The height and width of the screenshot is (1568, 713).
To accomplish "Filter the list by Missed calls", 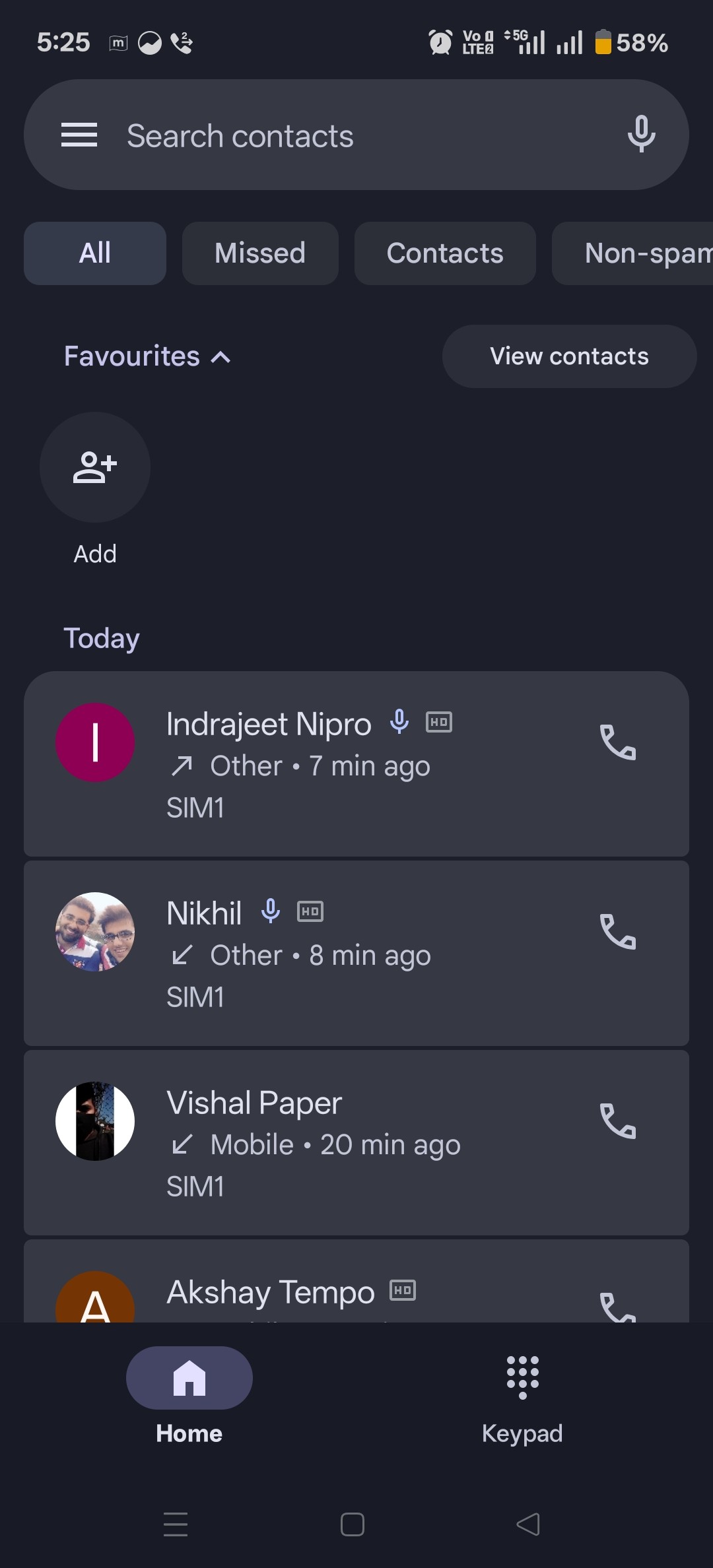I will [x=260, y=253].
